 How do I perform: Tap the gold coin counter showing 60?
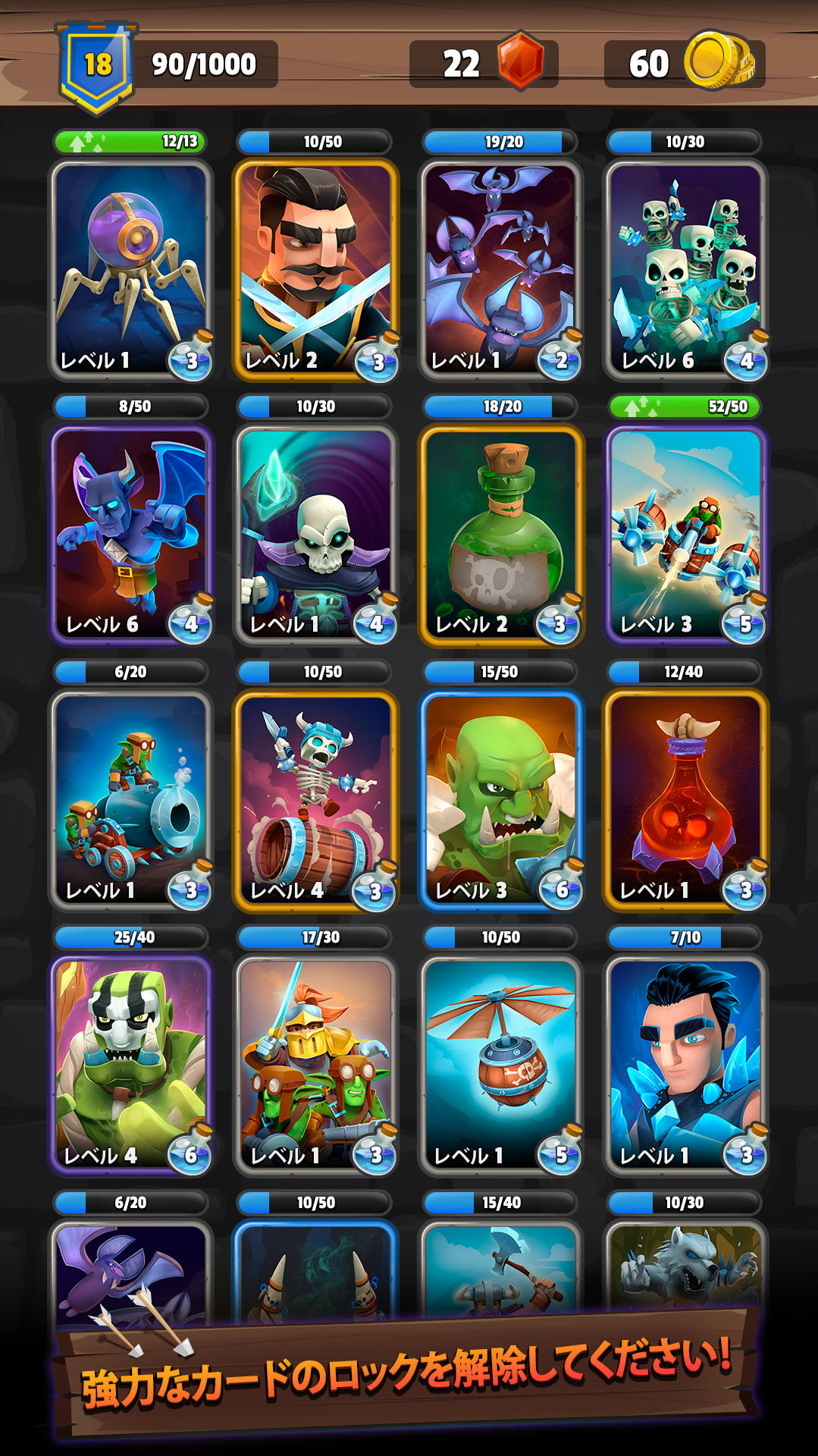(684, 64)
